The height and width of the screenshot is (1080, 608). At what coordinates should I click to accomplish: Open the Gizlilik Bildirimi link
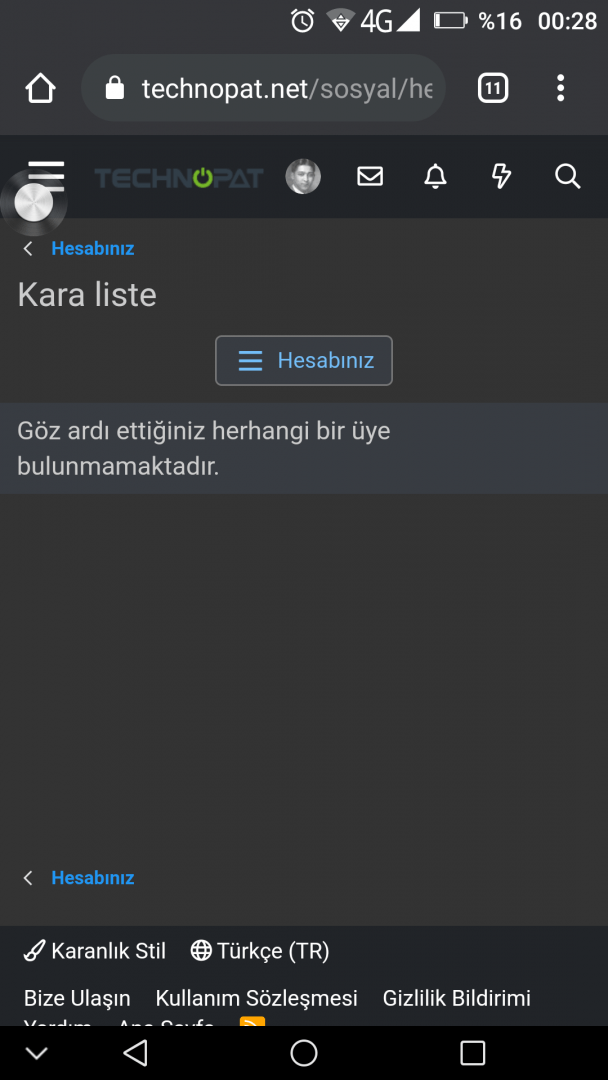click(x=456, y=998)
